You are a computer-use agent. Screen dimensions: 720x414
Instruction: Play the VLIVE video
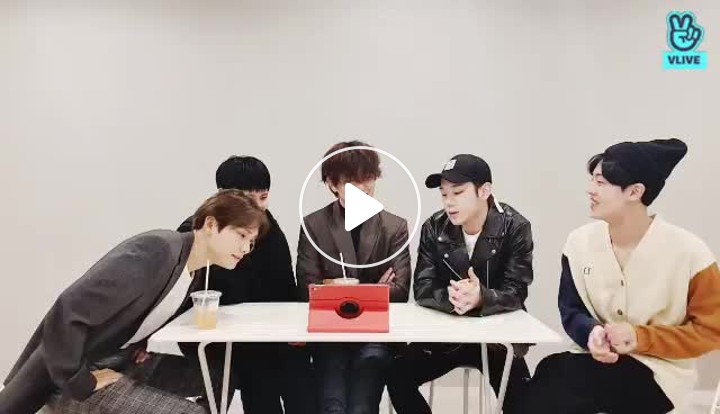[360, 207]
